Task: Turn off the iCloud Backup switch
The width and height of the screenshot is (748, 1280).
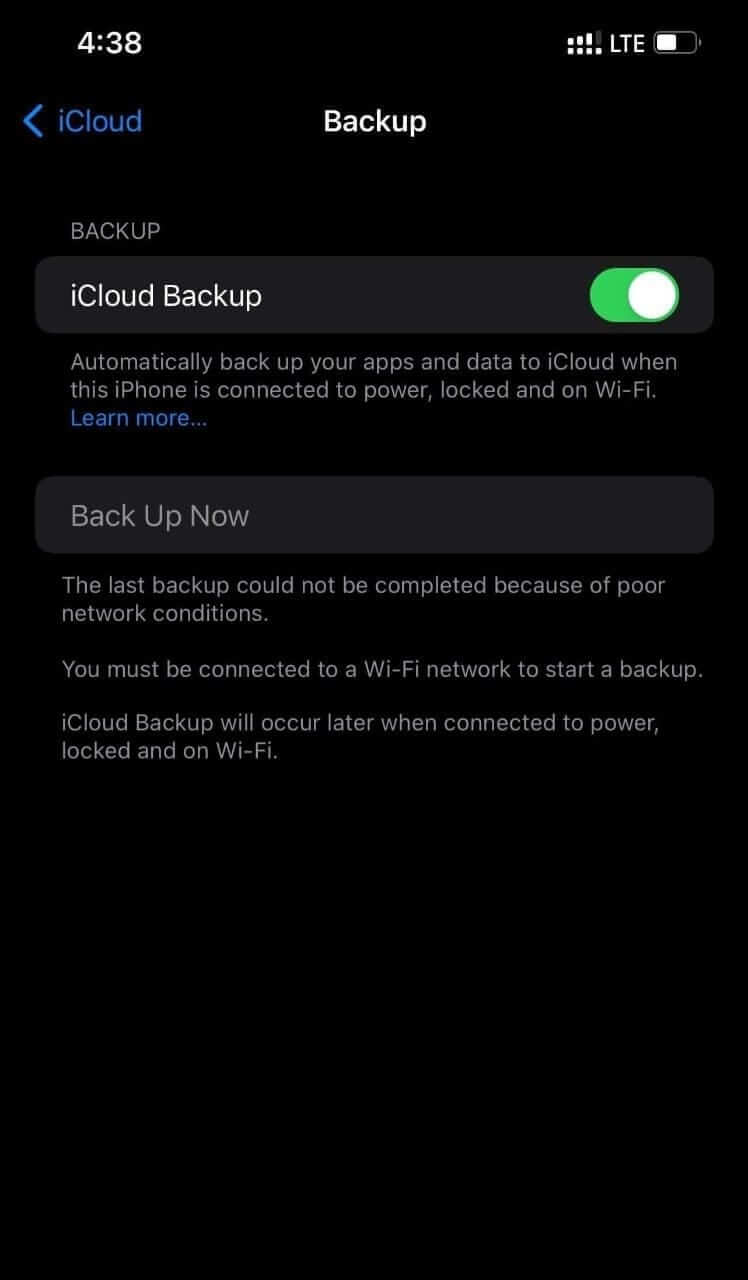Action: click(x=634, y=296)
